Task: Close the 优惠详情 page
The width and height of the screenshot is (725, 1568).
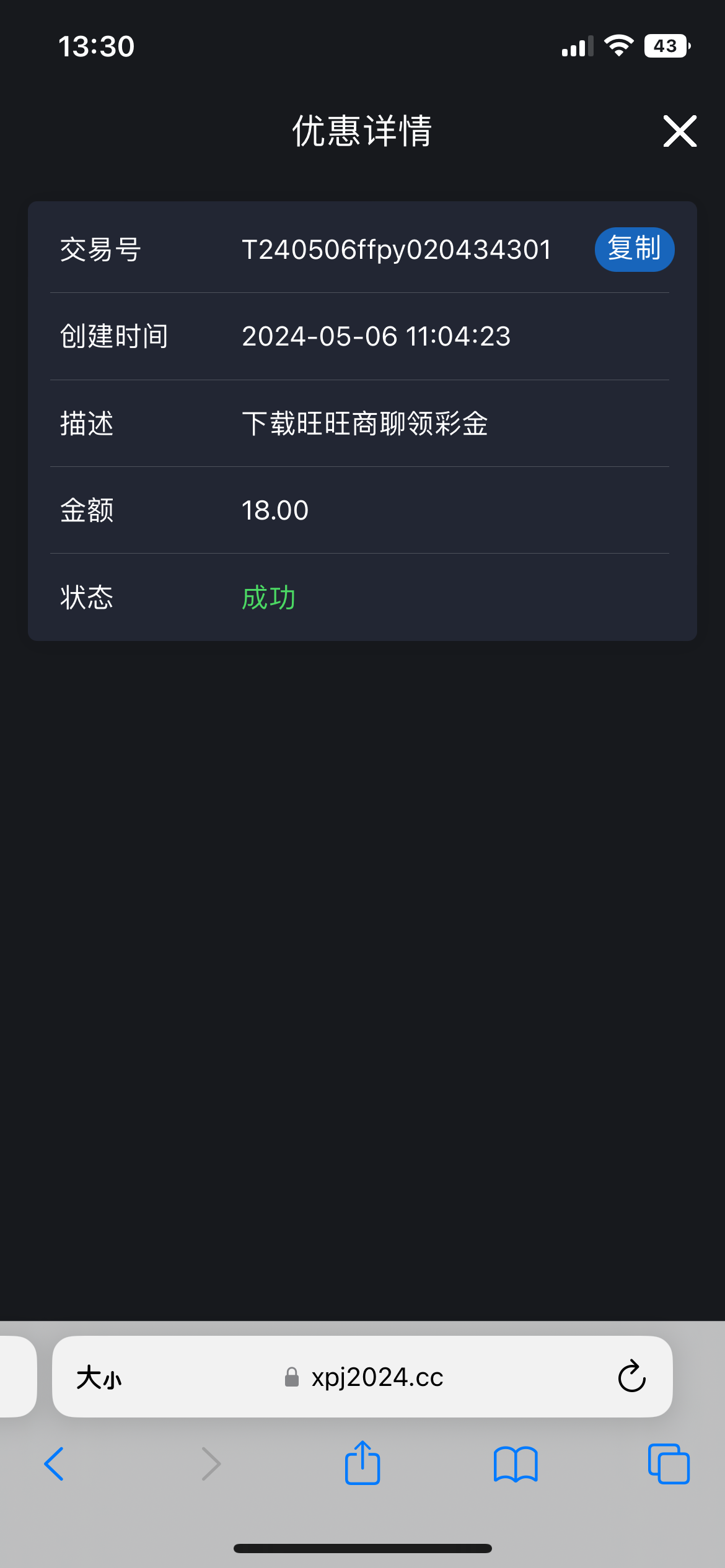Action: pos(680,131)
